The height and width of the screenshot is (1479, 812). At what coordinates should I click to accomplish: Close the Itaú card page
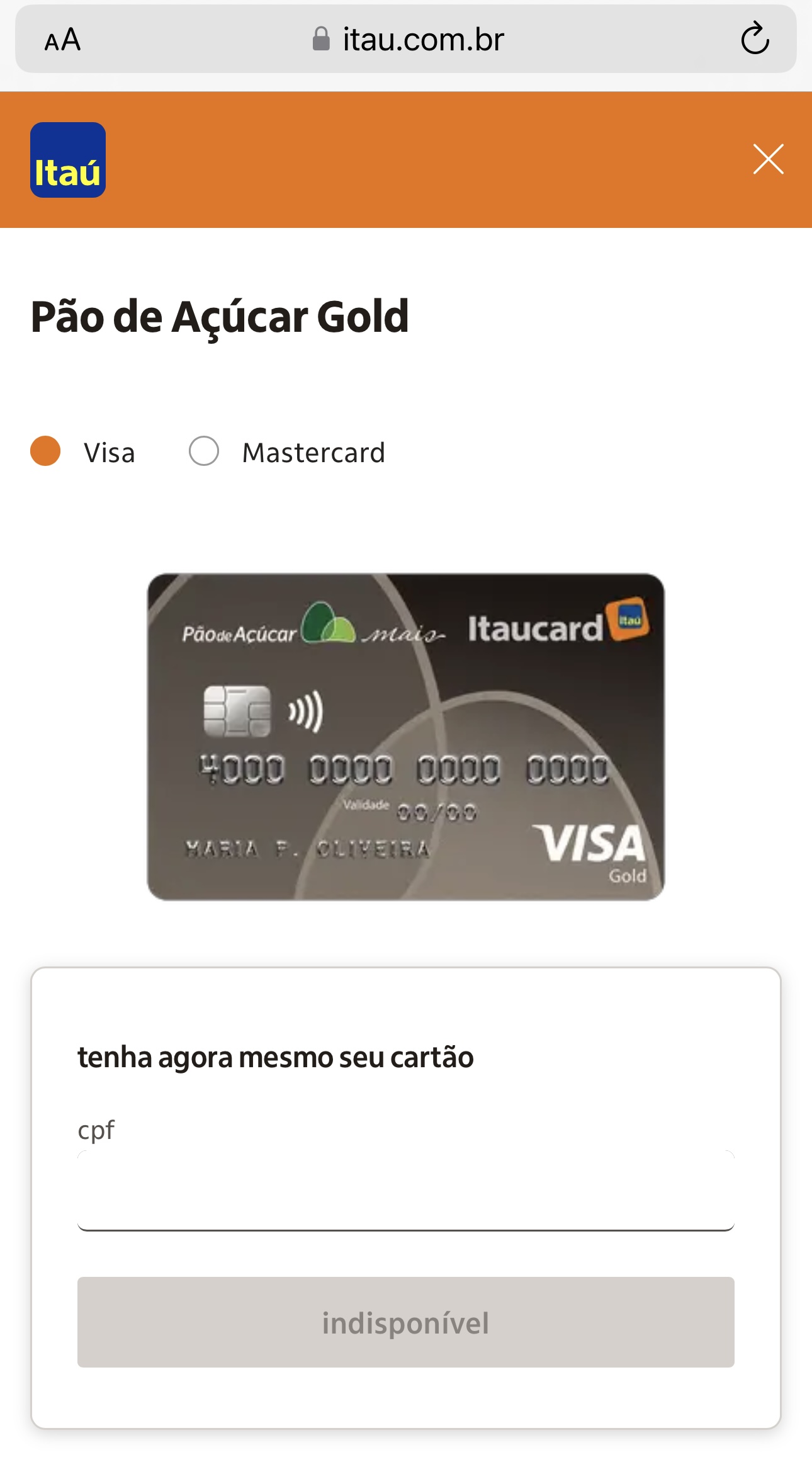pos(768,159)
